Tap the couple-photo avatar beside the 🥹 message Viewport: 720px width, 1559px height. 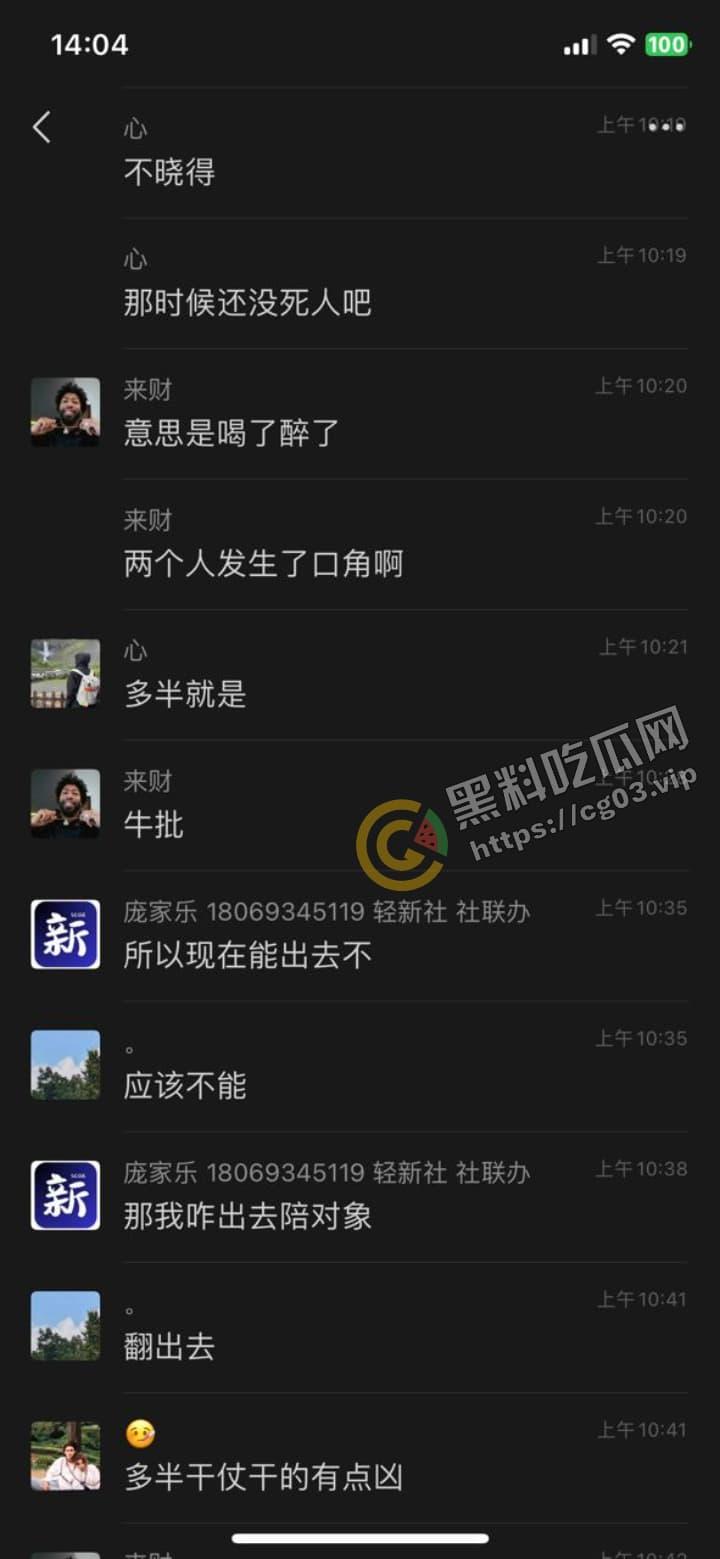(64, 1455)
